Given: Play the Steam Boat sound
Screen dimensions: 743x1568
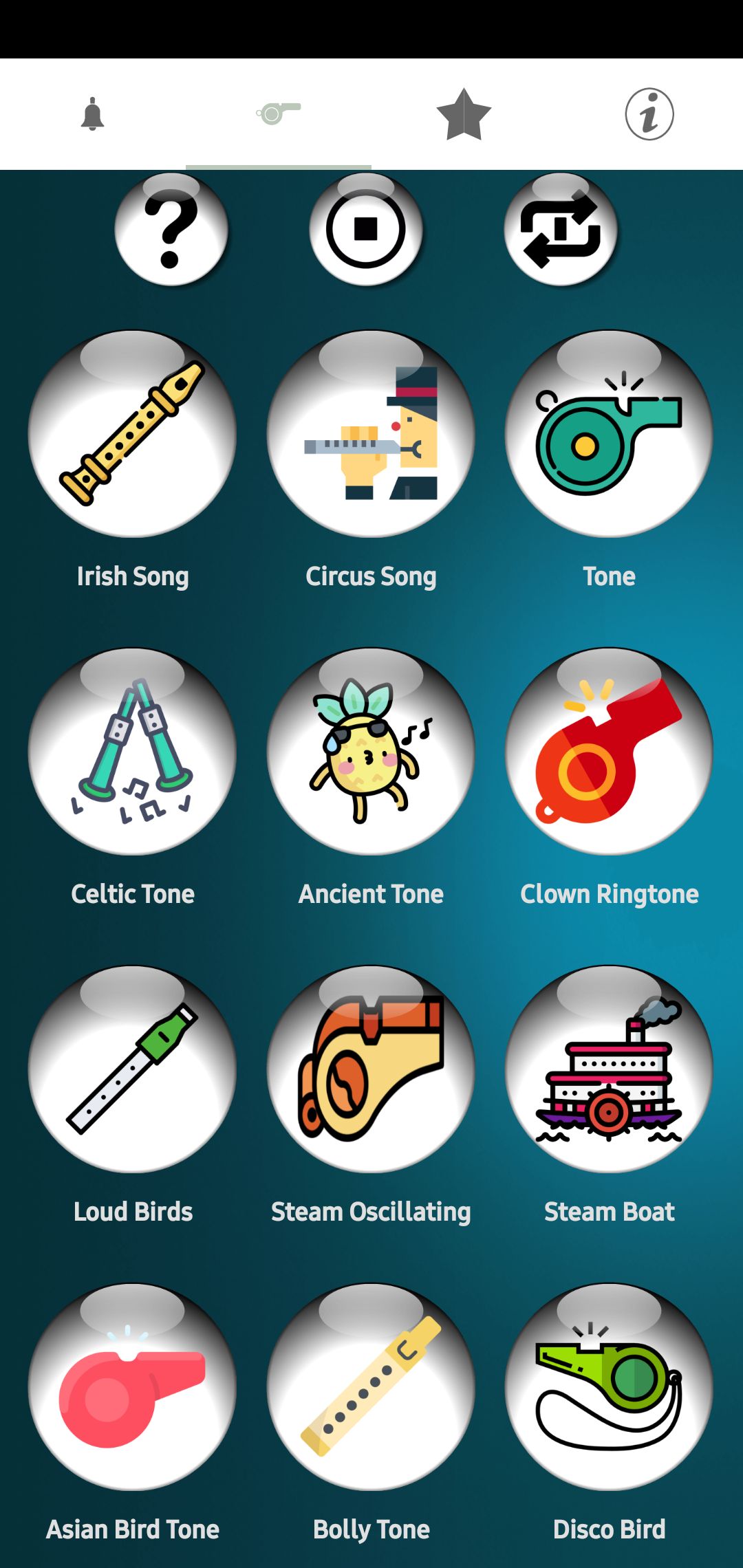Looking at the screenshot, I should click(609, 1069).
